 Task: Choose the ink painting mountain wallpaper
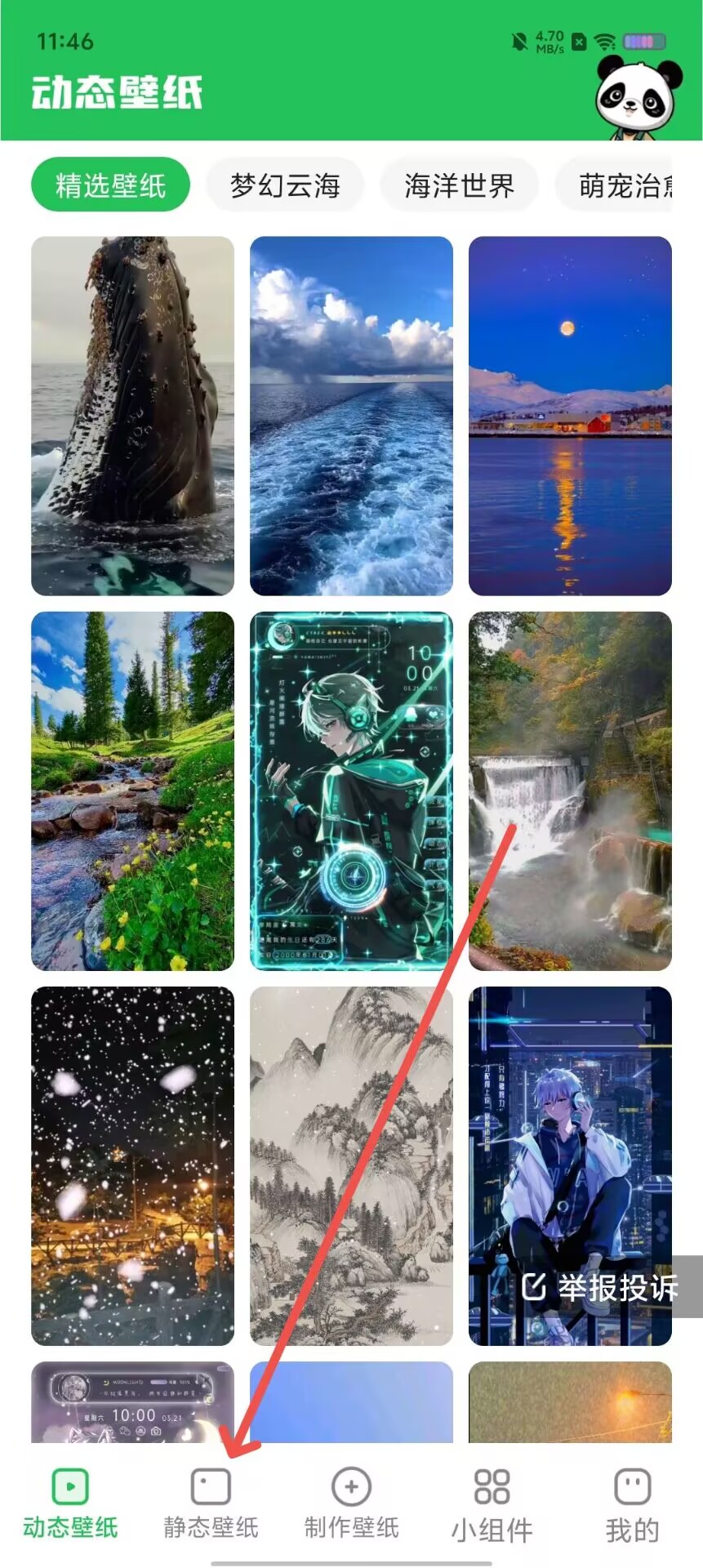point(351,1165)
